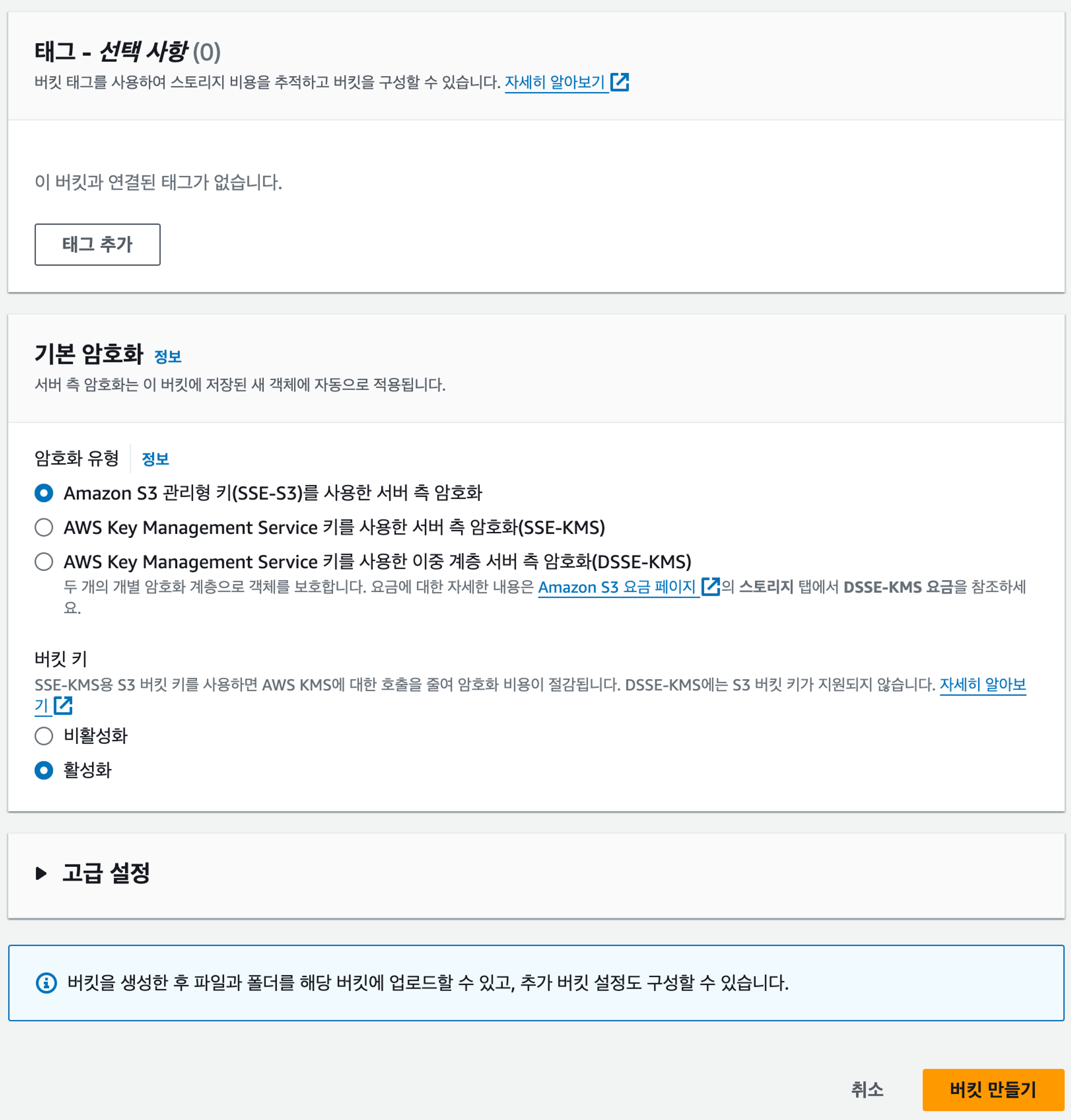This screenshot has width=1071, height=1120.
Task: Choose DSSE-KMS dual-layer encryption option
Action: click(44, 561)
